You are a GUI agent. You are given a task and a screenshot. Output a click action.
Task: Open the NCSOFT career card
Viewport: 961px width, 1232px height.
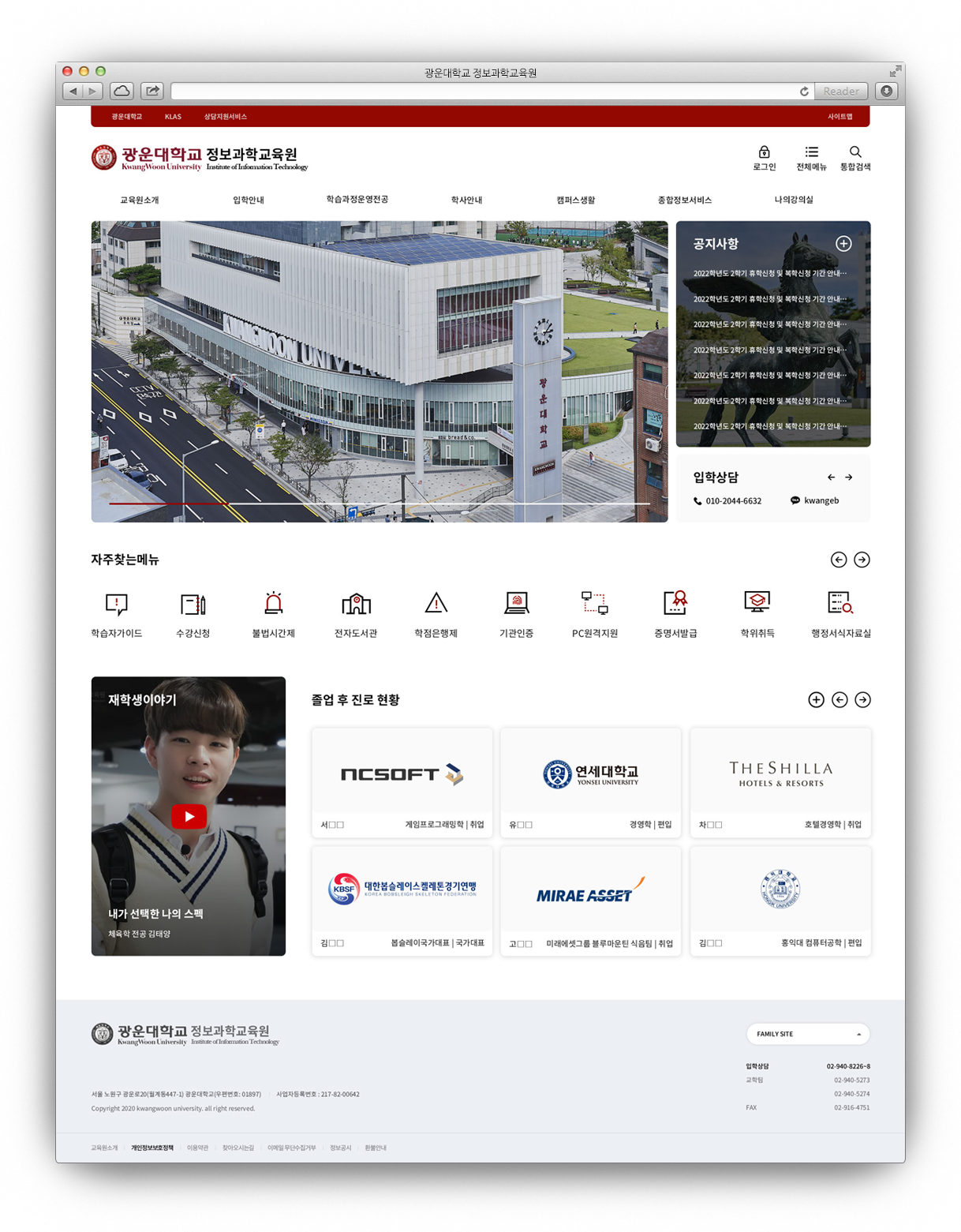(x=402, y=781)
